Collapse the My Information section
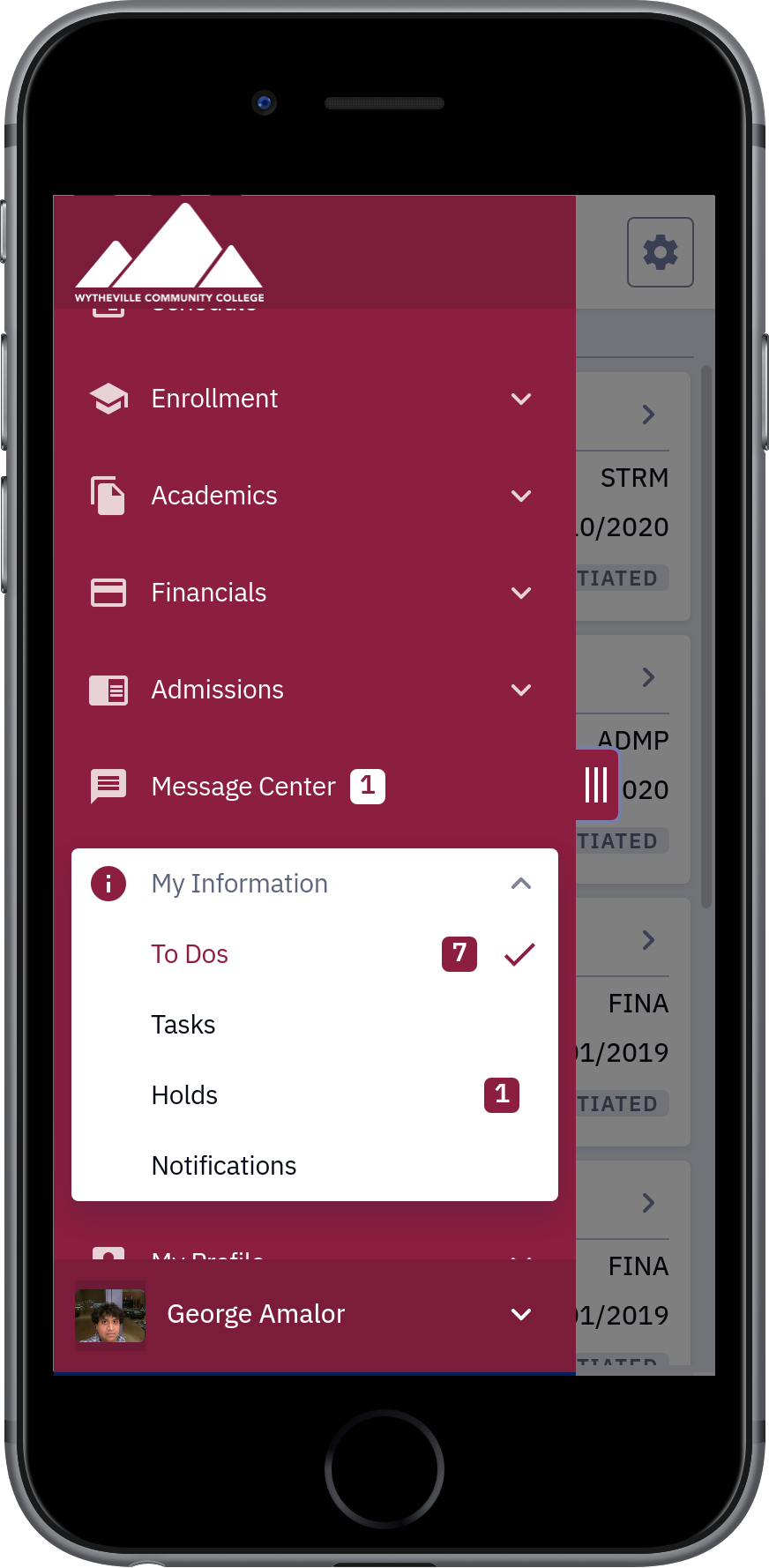Screen dimensions: 769x1568 [x=314, y=884]
